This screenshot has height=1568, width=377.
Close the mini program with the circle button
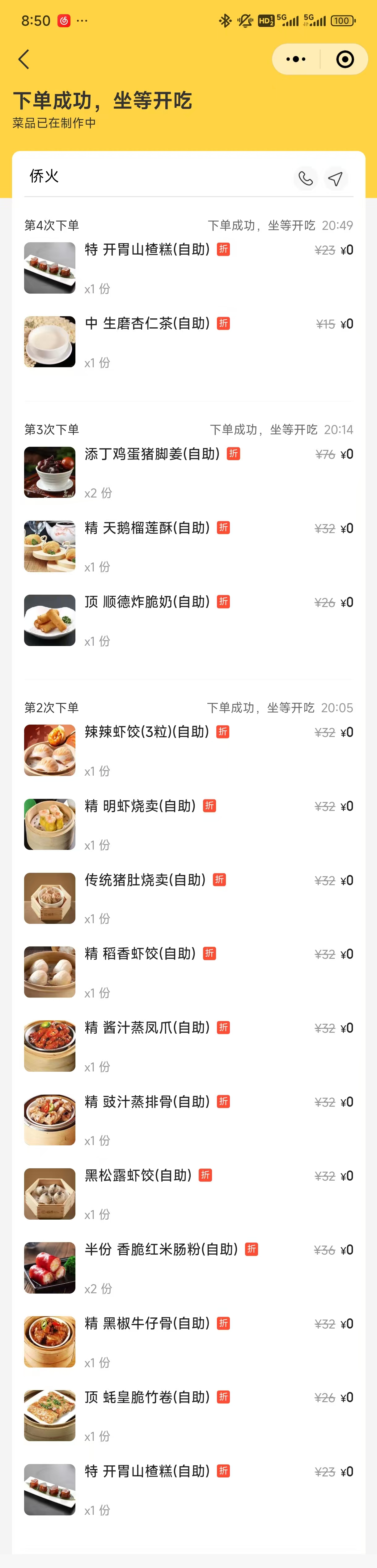click(345, 59)
